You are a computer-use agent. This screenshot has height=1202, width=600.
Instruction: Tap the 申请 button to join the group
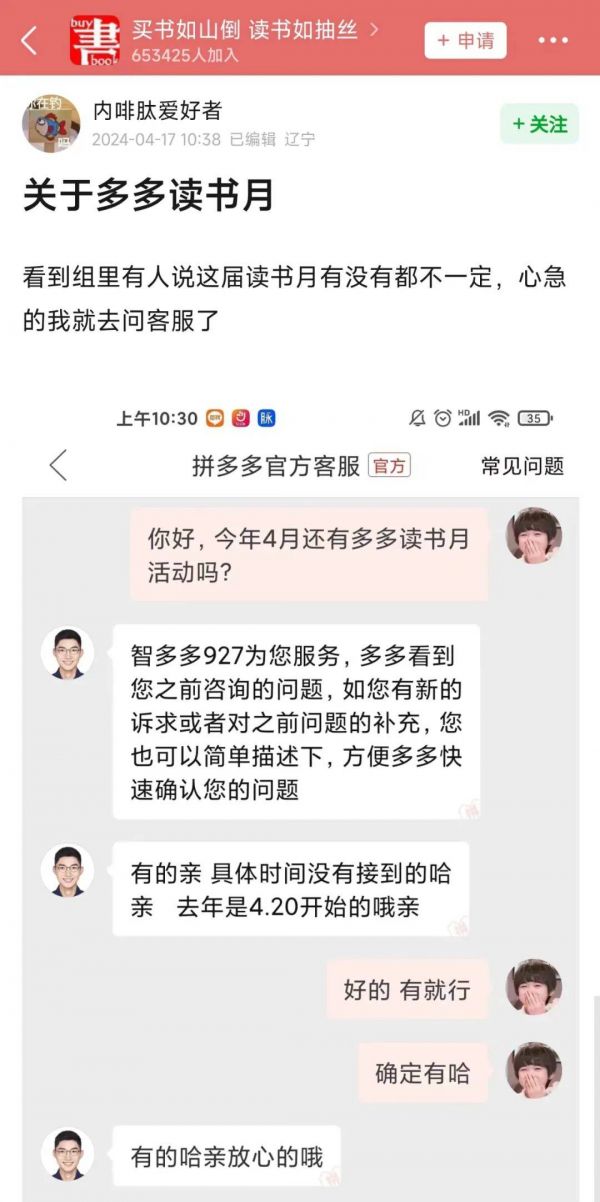pos(465,41)
